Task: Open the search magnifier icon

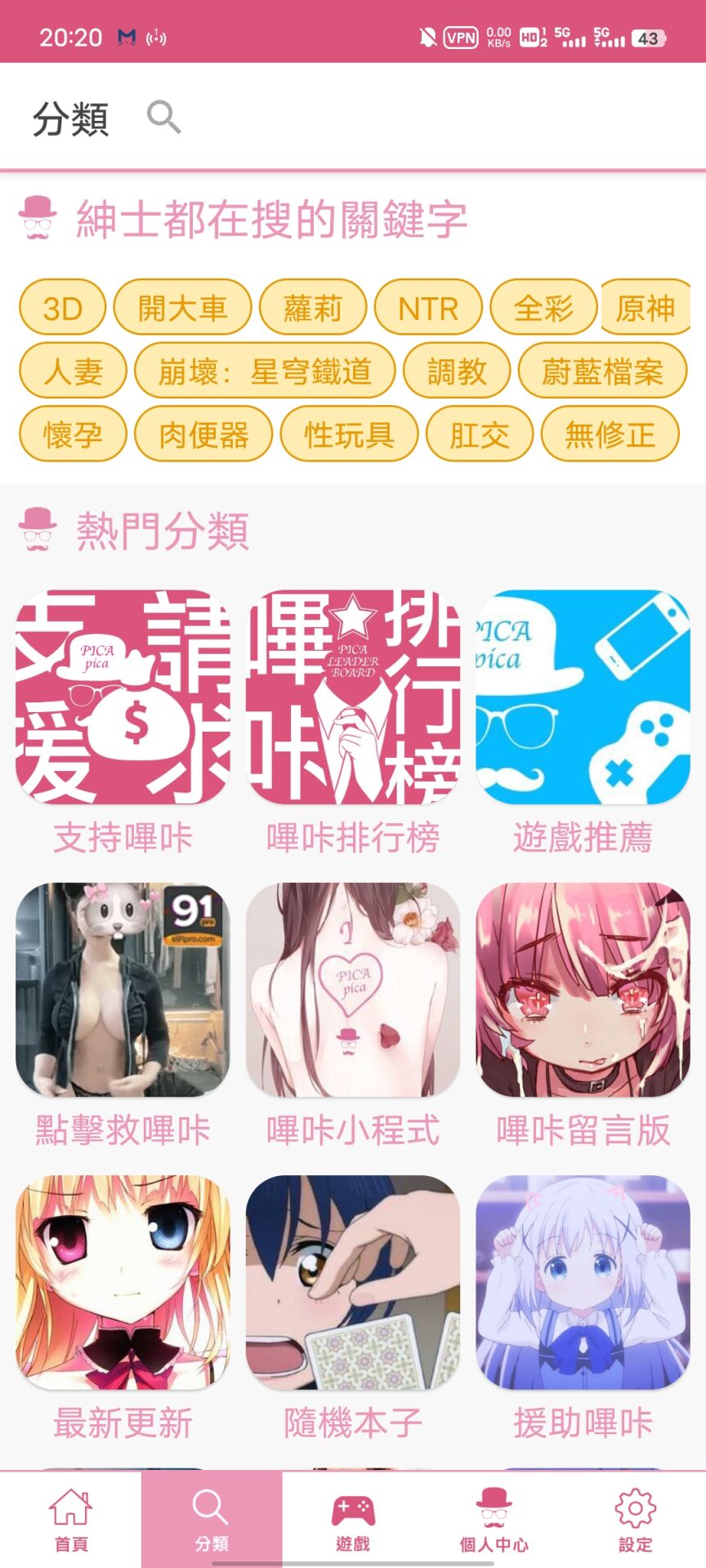Action: 163,118
